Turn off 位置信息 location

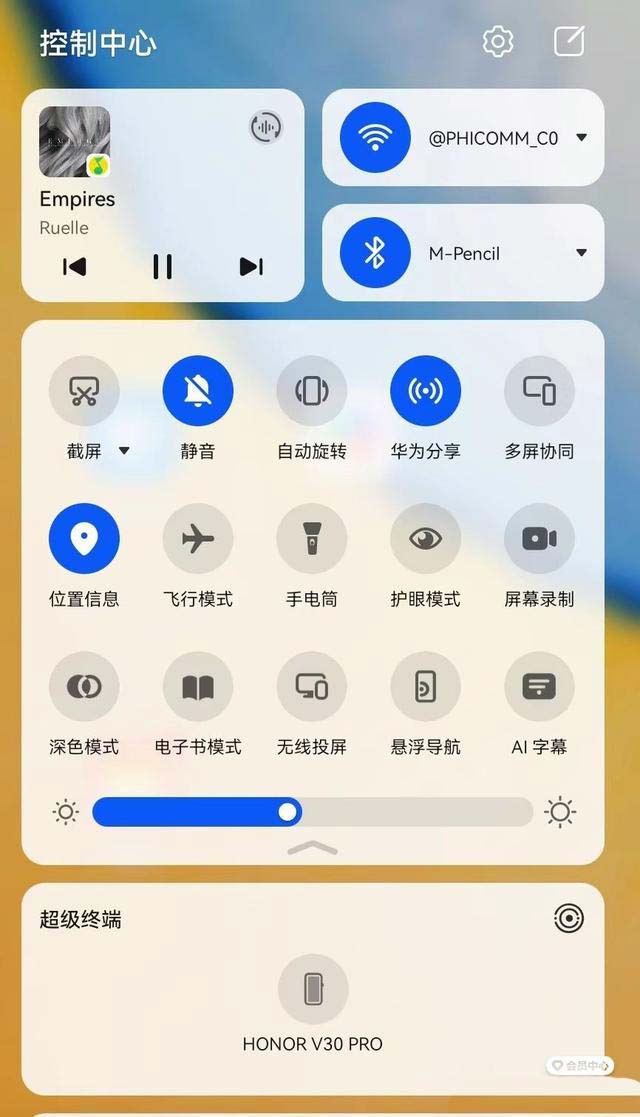[84, 538]
